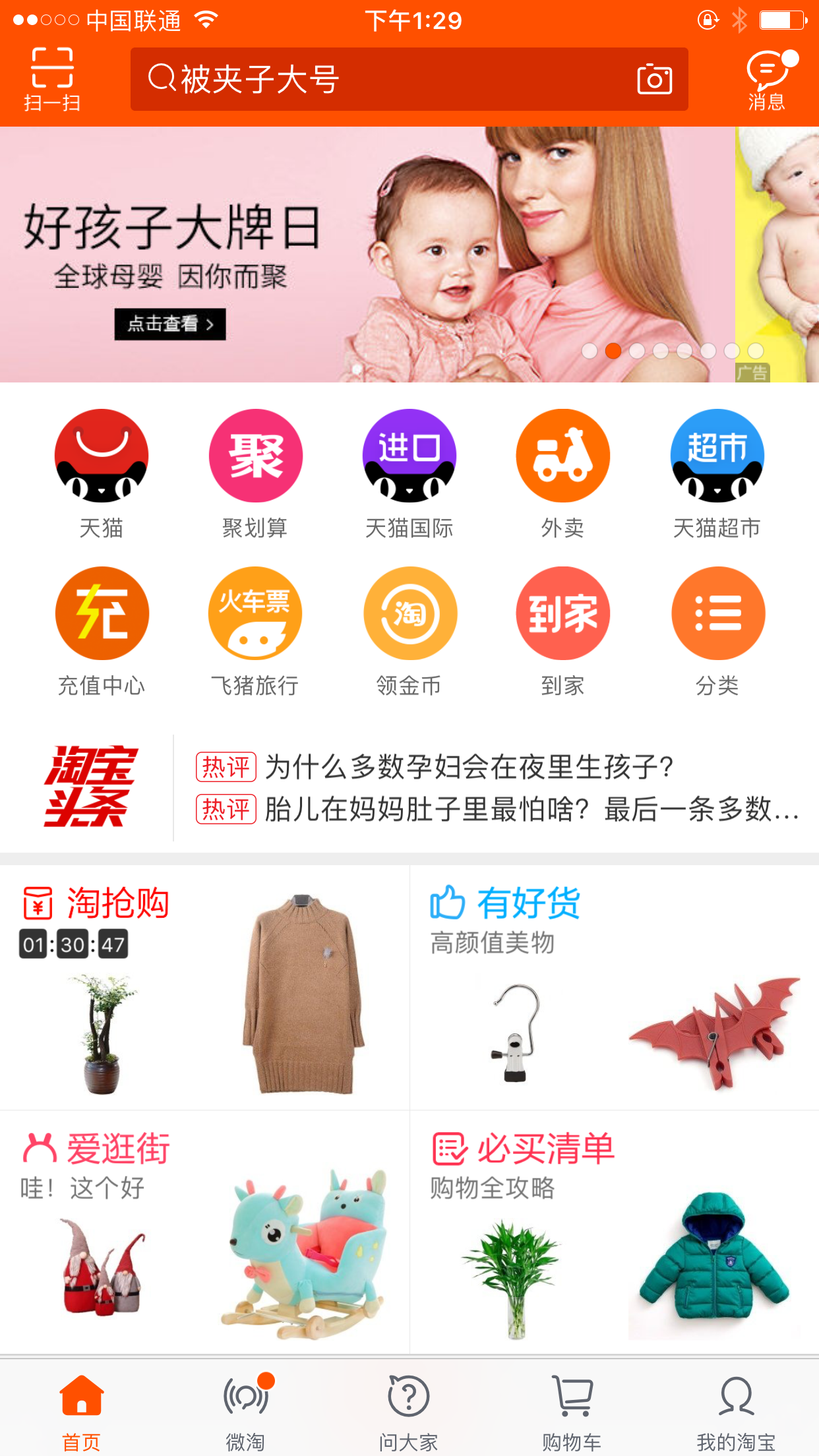Image resolution: width=819 pixels, height=1456 pixels.
Task: Open 天猫超市 supermarket
Action: pyautogui.click(x=717, y=472)
